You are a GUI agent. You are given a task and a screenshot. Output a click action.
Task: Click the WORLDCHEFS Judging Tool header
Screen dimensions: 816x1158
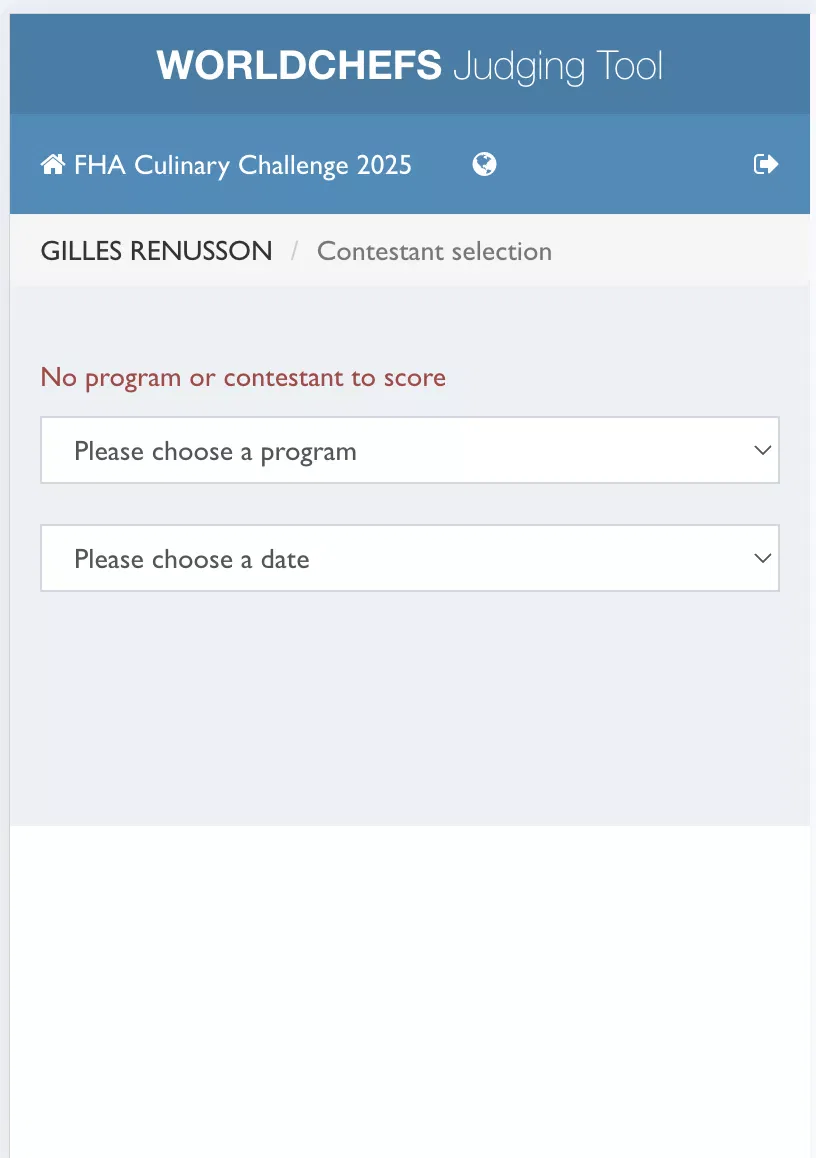[408, 65]
